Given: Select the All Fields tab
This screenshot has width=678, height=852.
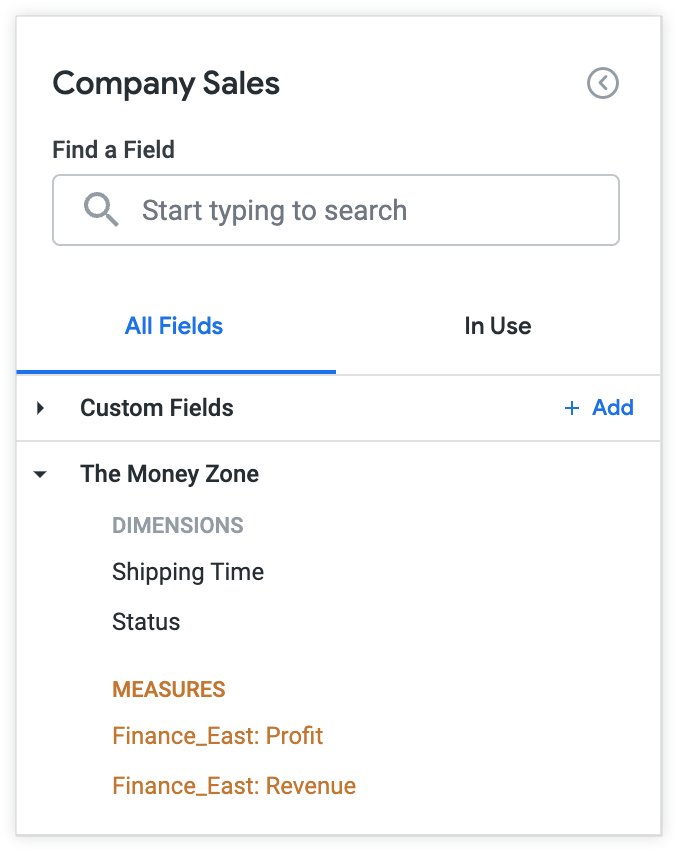Looking at the screenshot, I should click(174, 326).
